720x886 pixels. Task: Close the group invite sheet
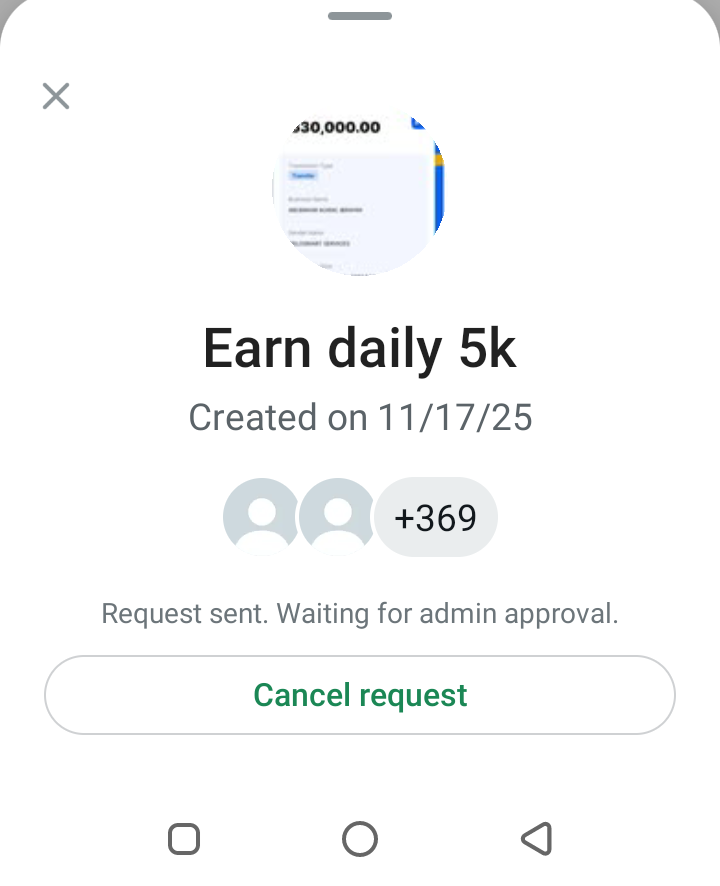coord(56,96)
